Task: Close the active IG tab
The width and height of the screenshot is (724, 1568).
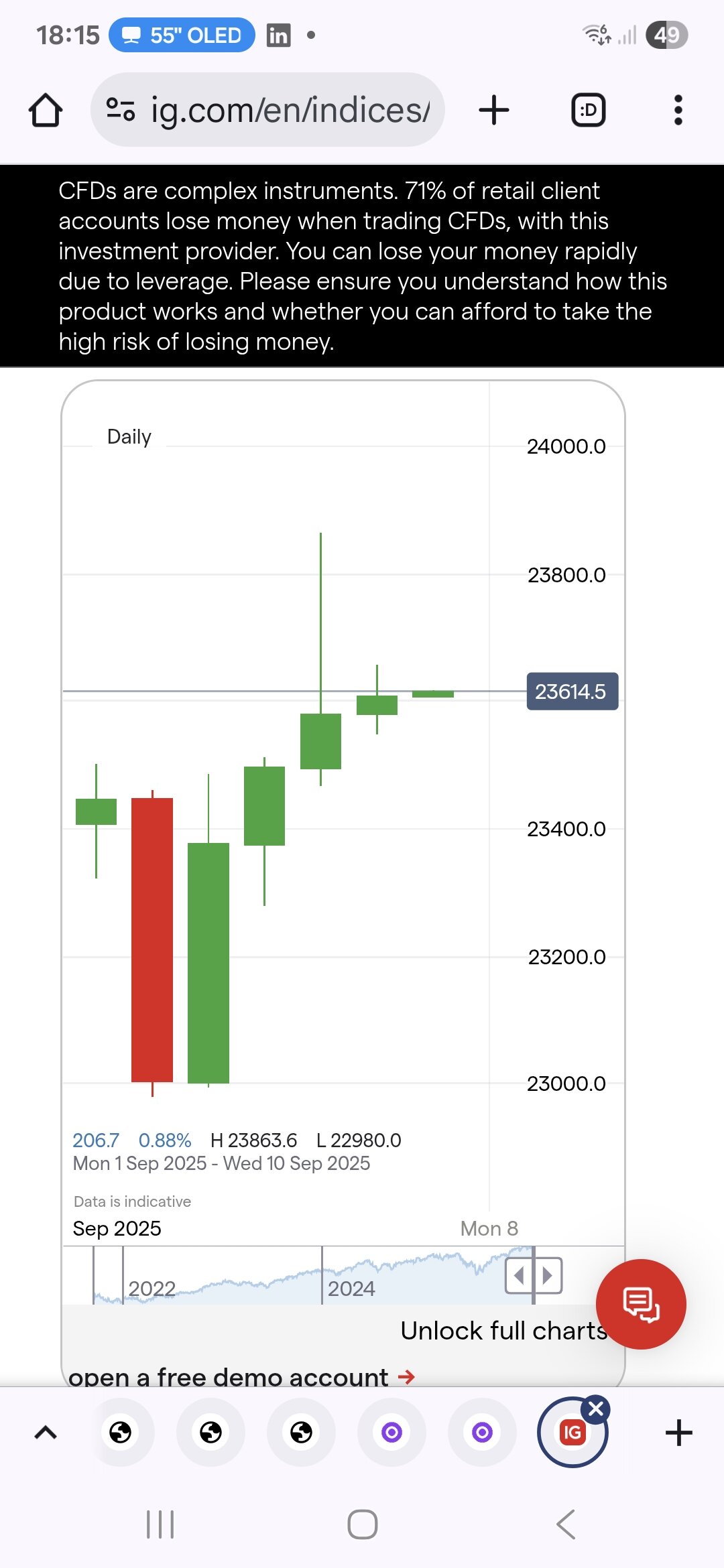Action: 596,1409
